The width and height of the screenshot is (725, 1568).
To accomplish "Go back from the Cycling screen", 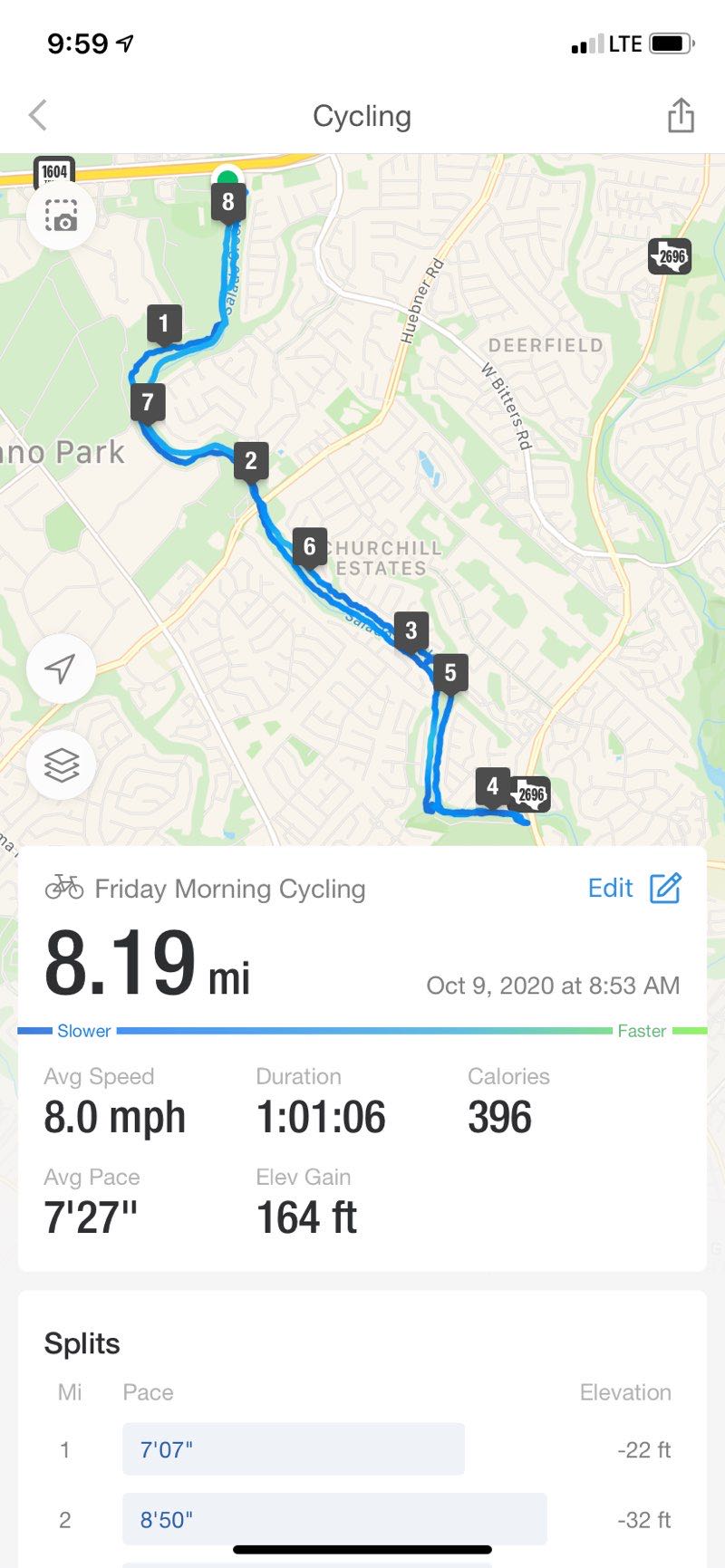I will [38, 116].
